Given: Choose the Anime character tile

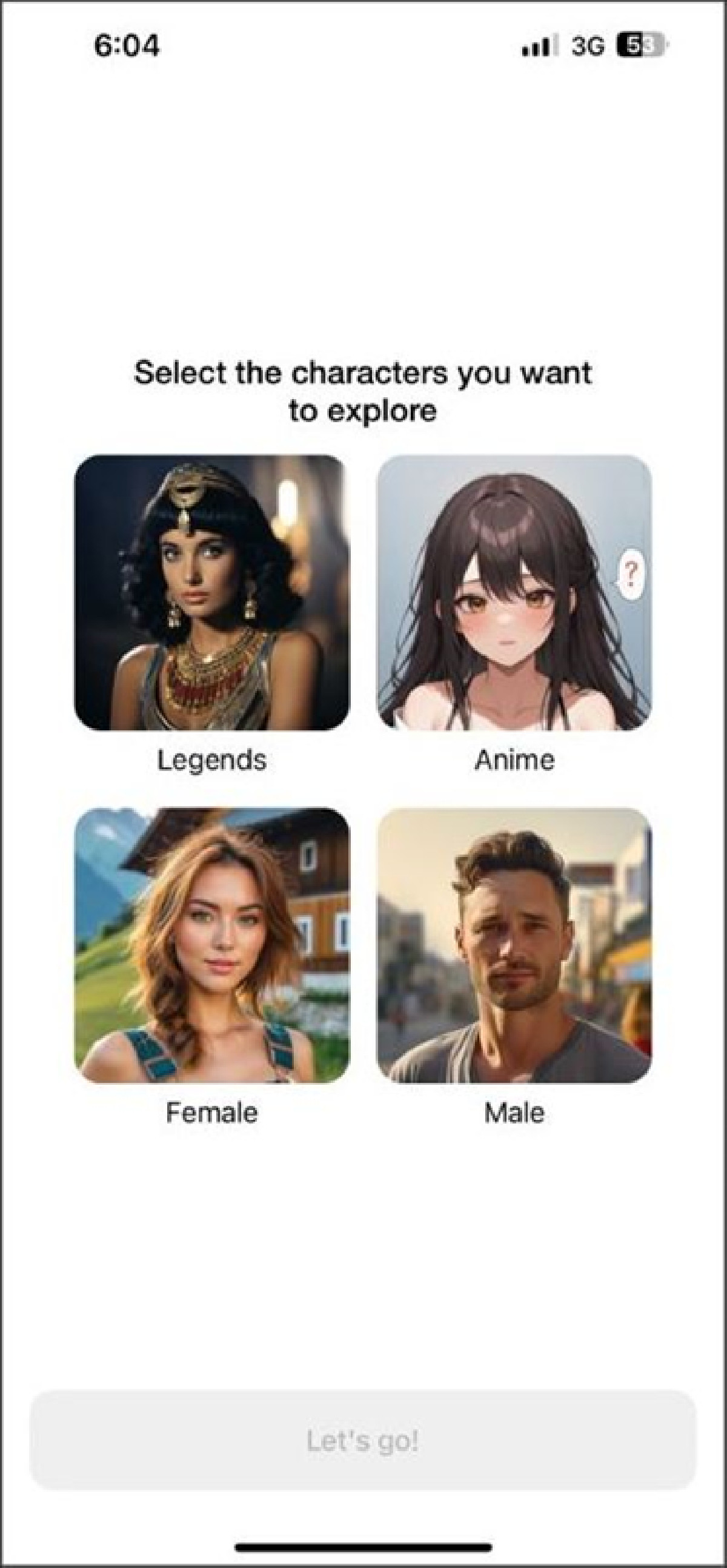Looking at the screenshot, I should 514,592.
